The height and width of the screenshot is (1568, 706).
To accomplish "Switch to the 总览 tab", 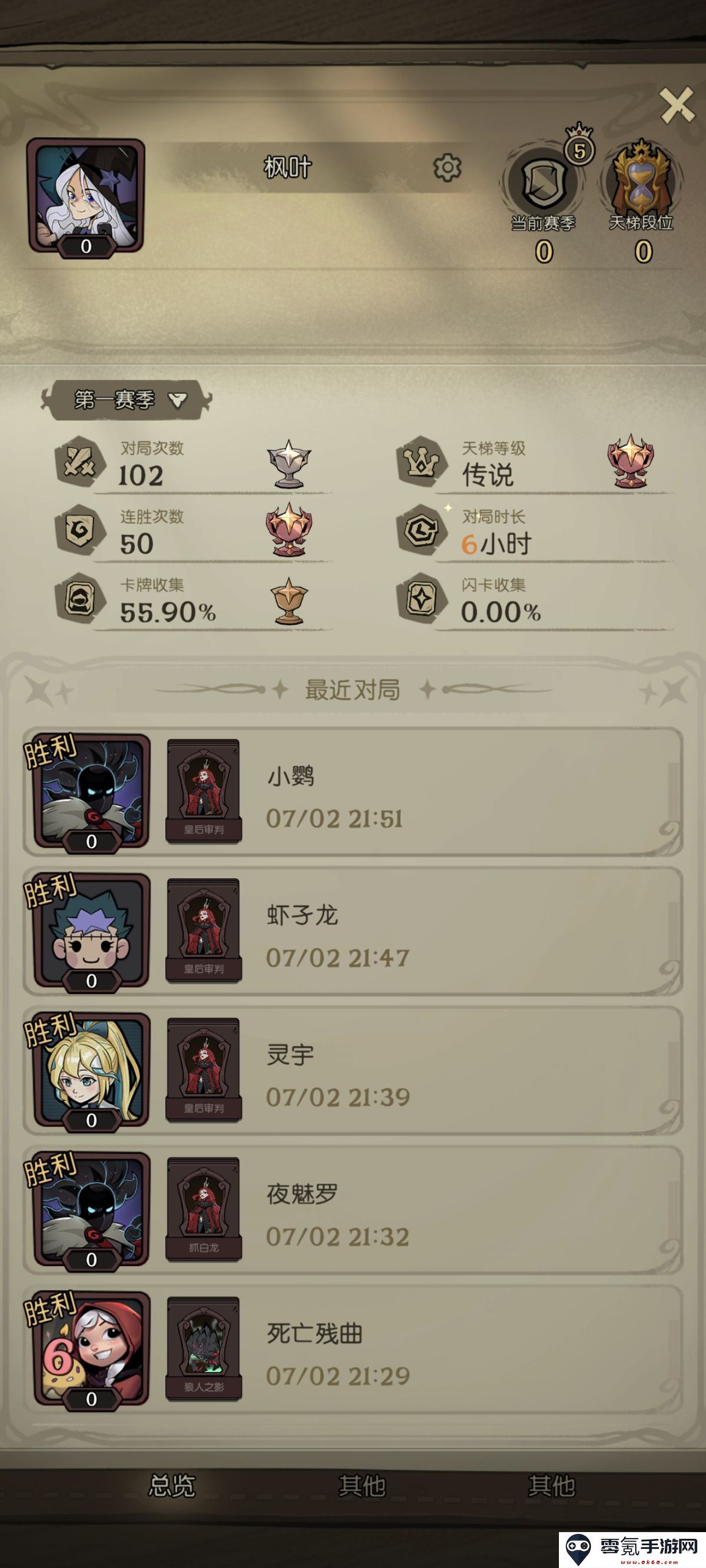I will [172, 1486].
